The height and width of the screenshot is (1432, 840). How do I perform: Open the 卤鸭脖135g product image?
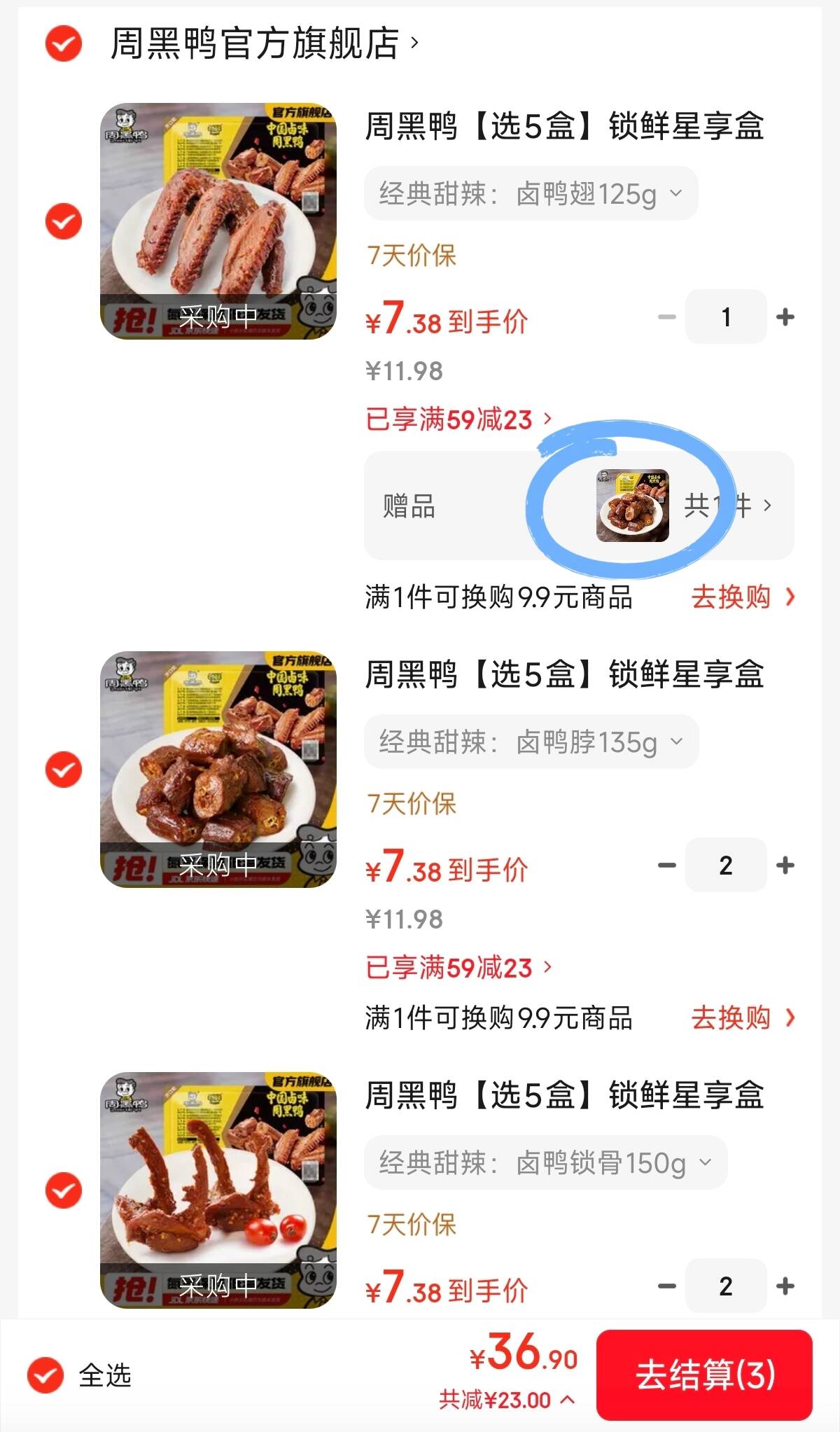point(218,770)
